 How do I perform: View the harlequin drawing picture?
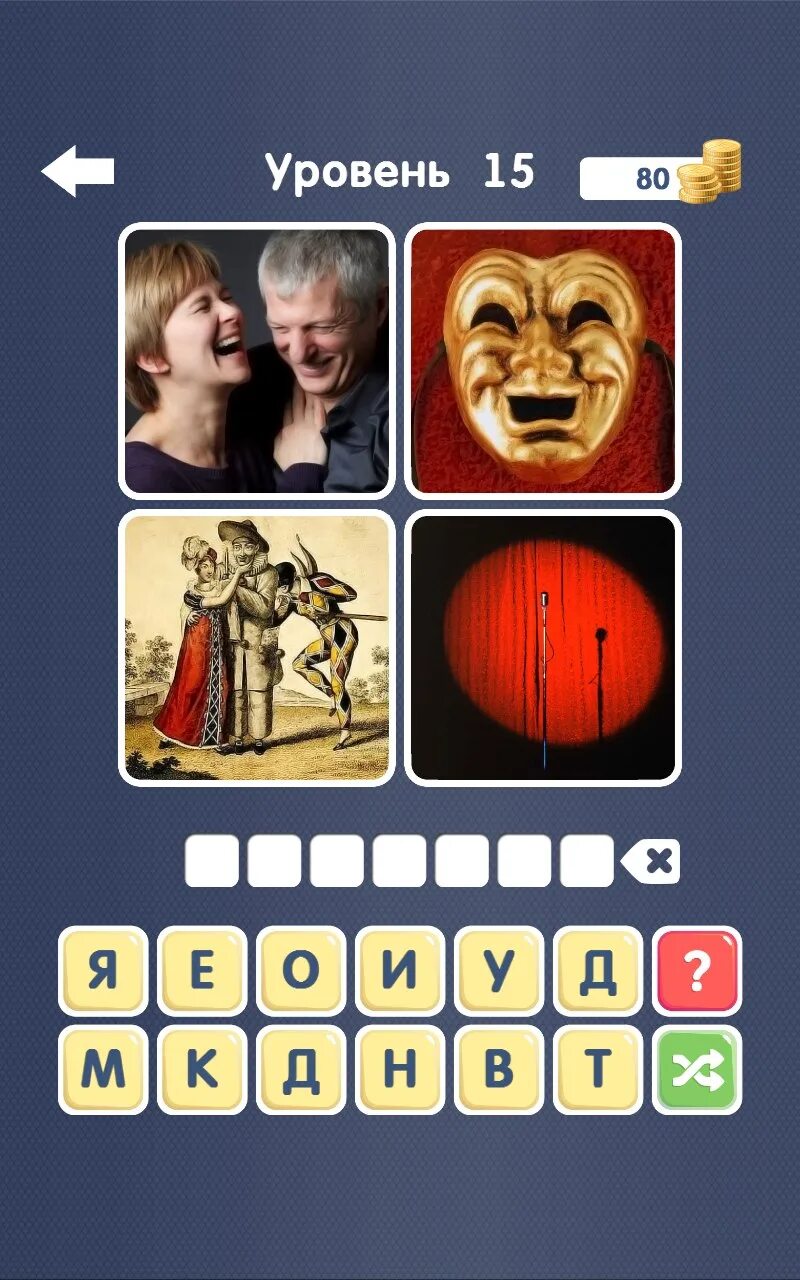point(257,648)
